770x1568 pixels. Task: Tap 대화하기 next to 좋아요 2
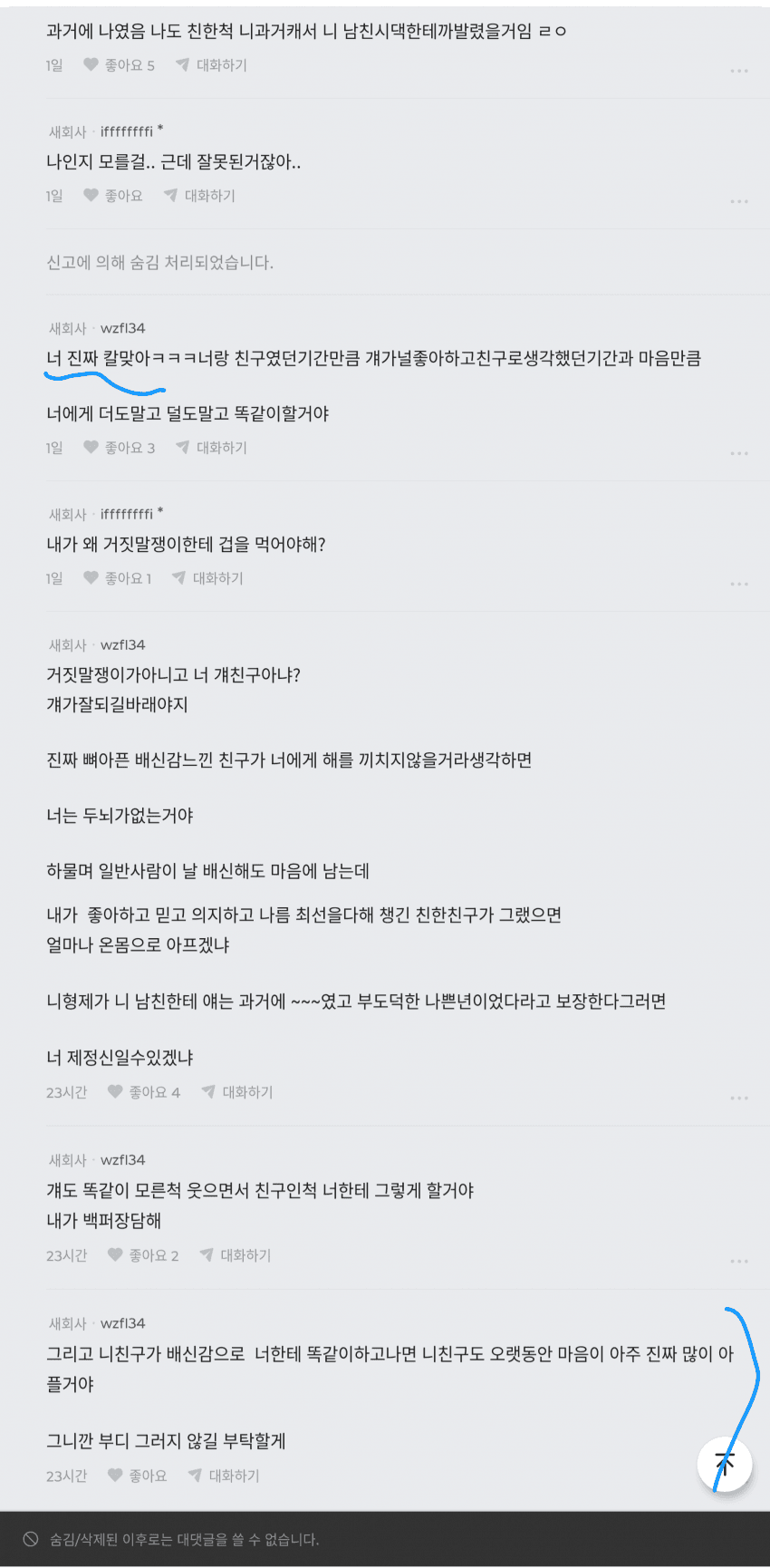[x=236, y=1255]
